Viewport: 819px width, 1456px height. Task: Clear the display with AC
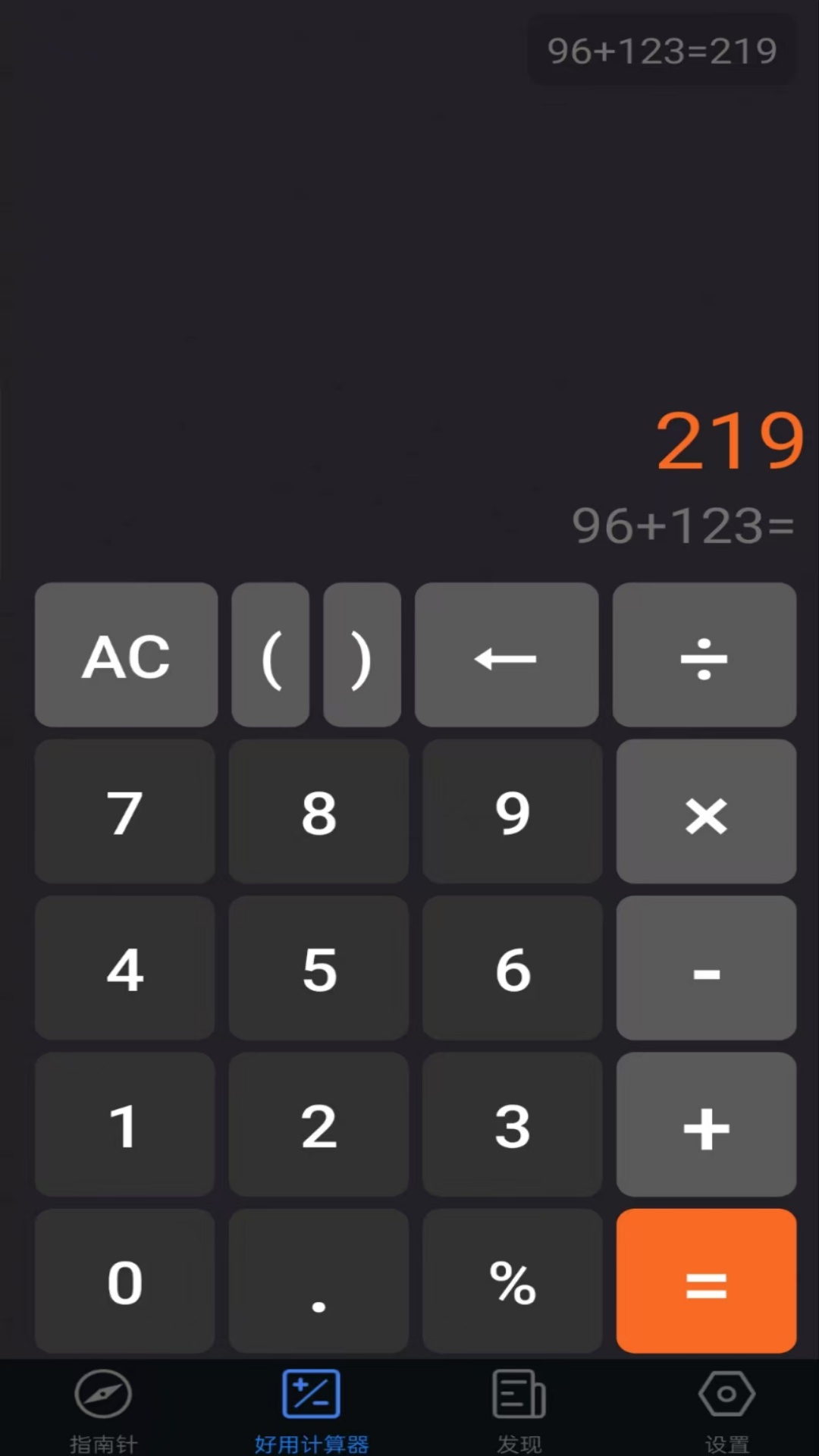pyautogui.click(x=126, y=655)
